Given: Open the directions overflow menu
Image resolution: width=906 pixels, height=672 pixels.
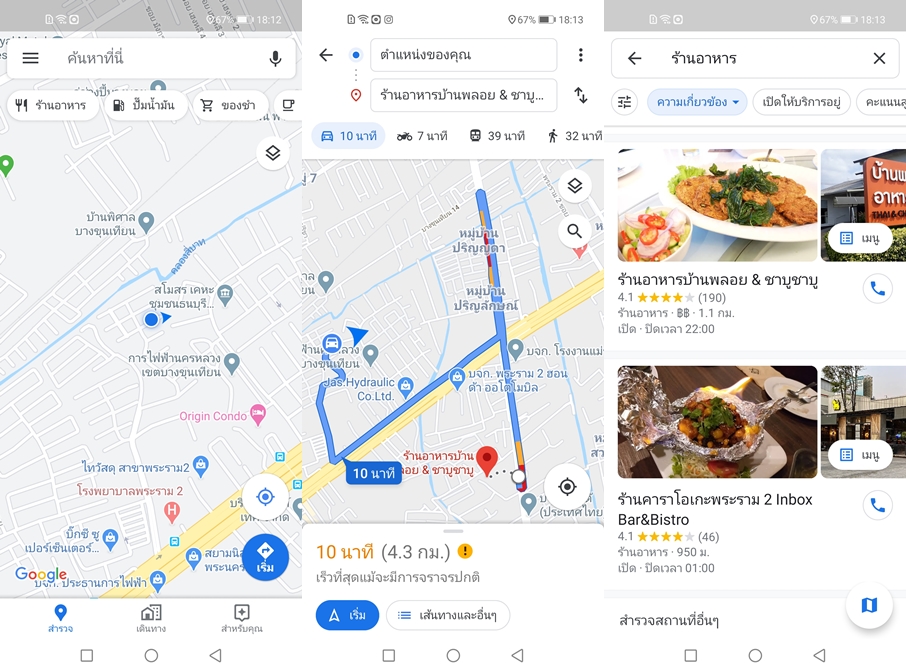Looking at the screenshot, I should click(580, 55).
